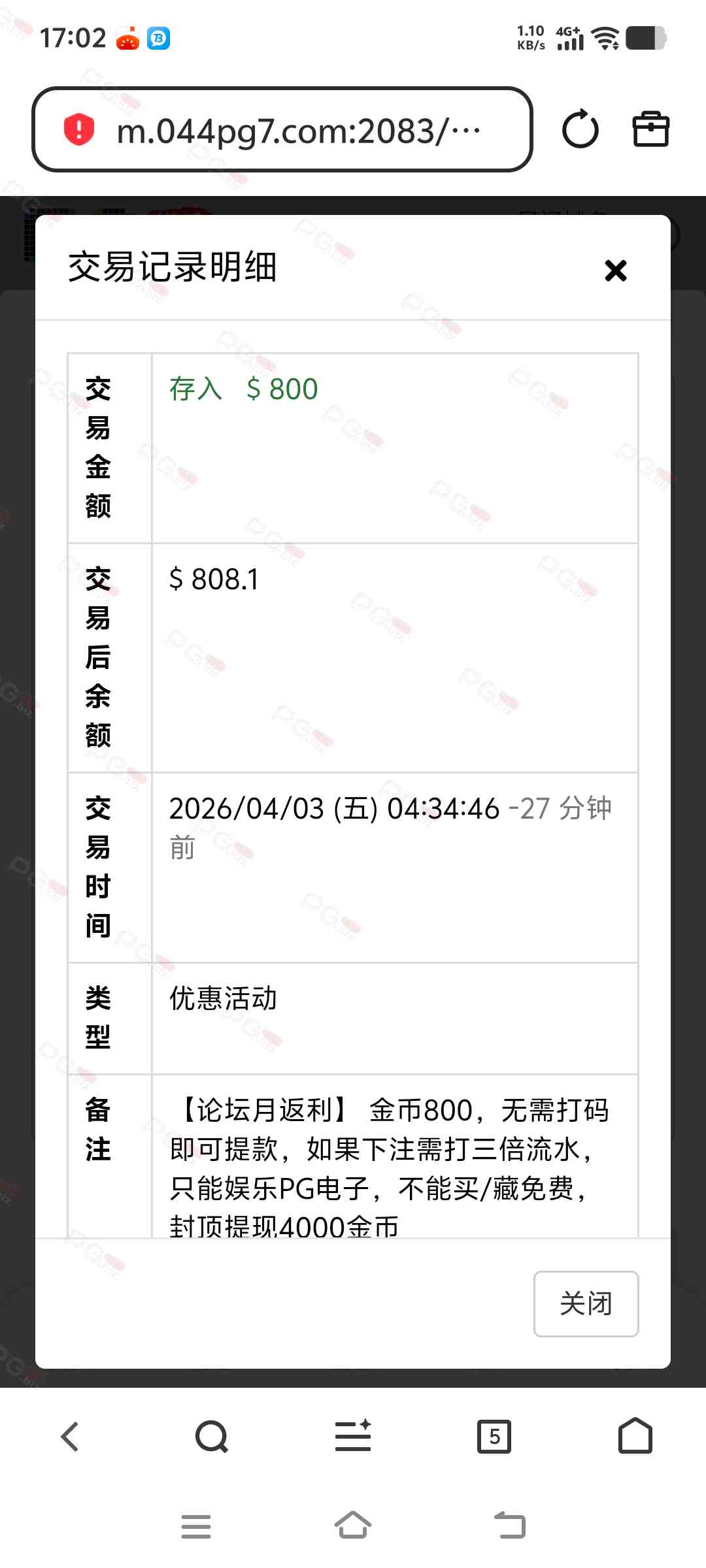Open the browser menu
The image size is (706, 1568).
(x=353, y=1437)
